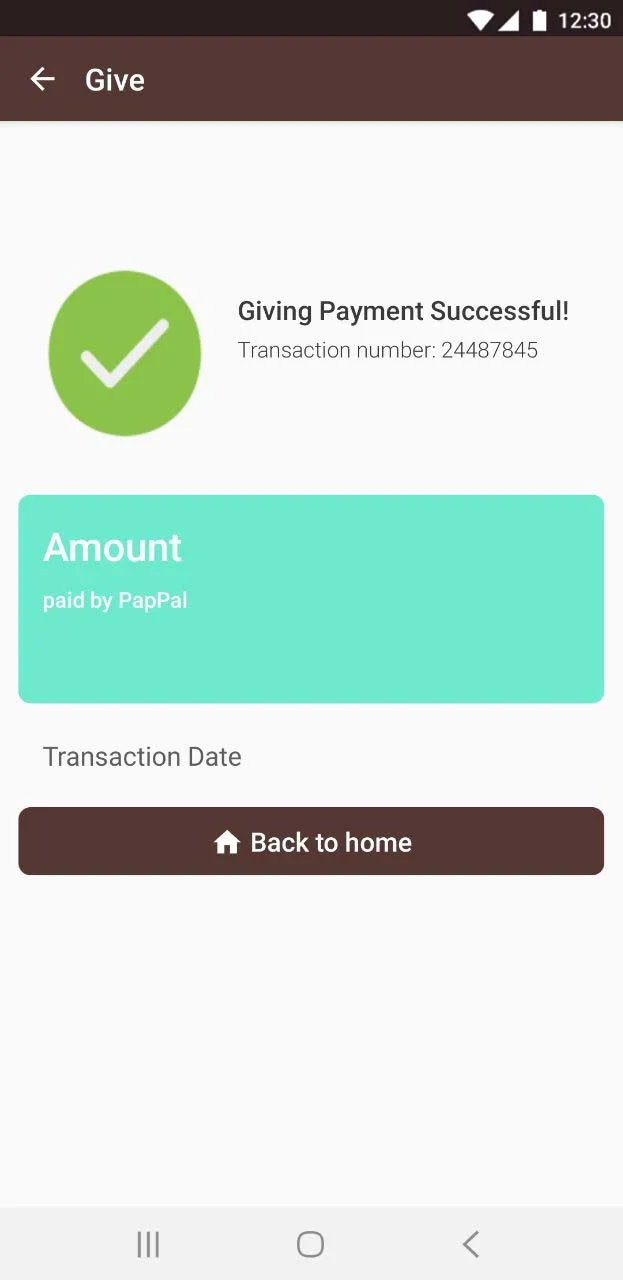The width and height of the screenshot is (623, 1280).
Task: Go back using the Give header arrow
Action: click(42, 79)
